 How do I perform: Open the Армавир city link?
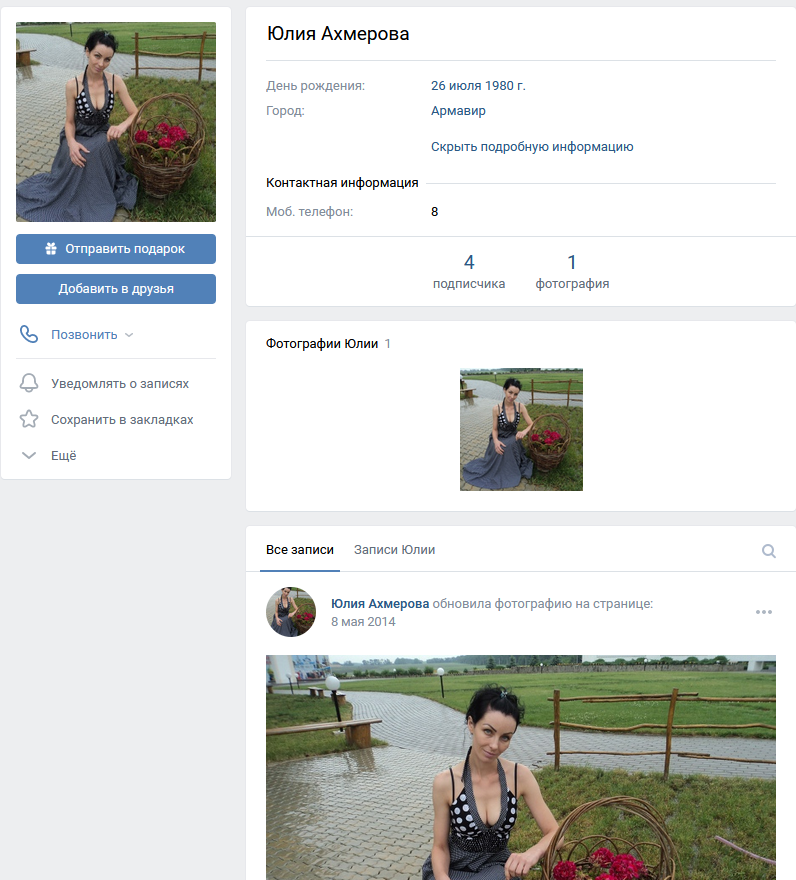tap(458, 111)
